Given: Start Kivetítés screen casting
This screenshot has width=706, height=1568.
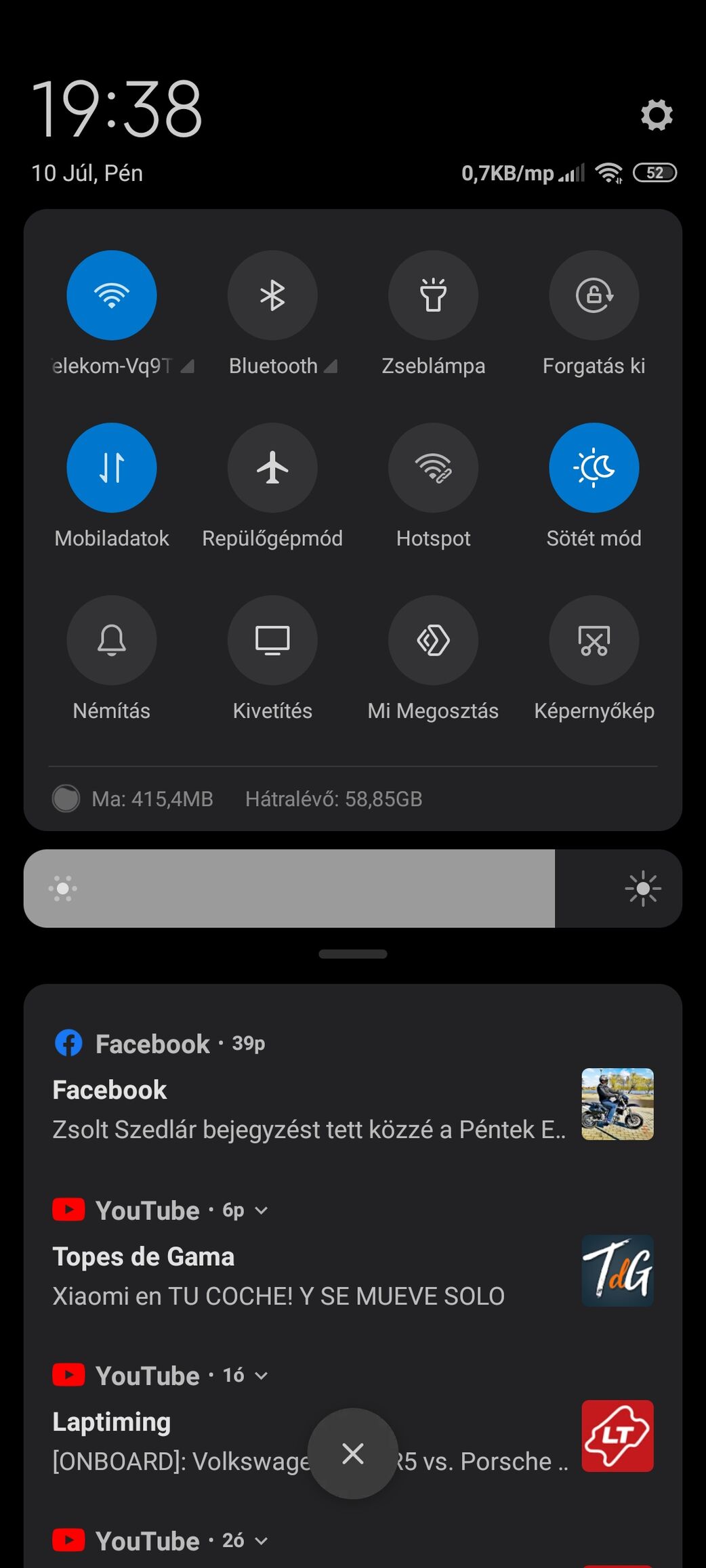Looking at the screenshot, I should point(272,640).
